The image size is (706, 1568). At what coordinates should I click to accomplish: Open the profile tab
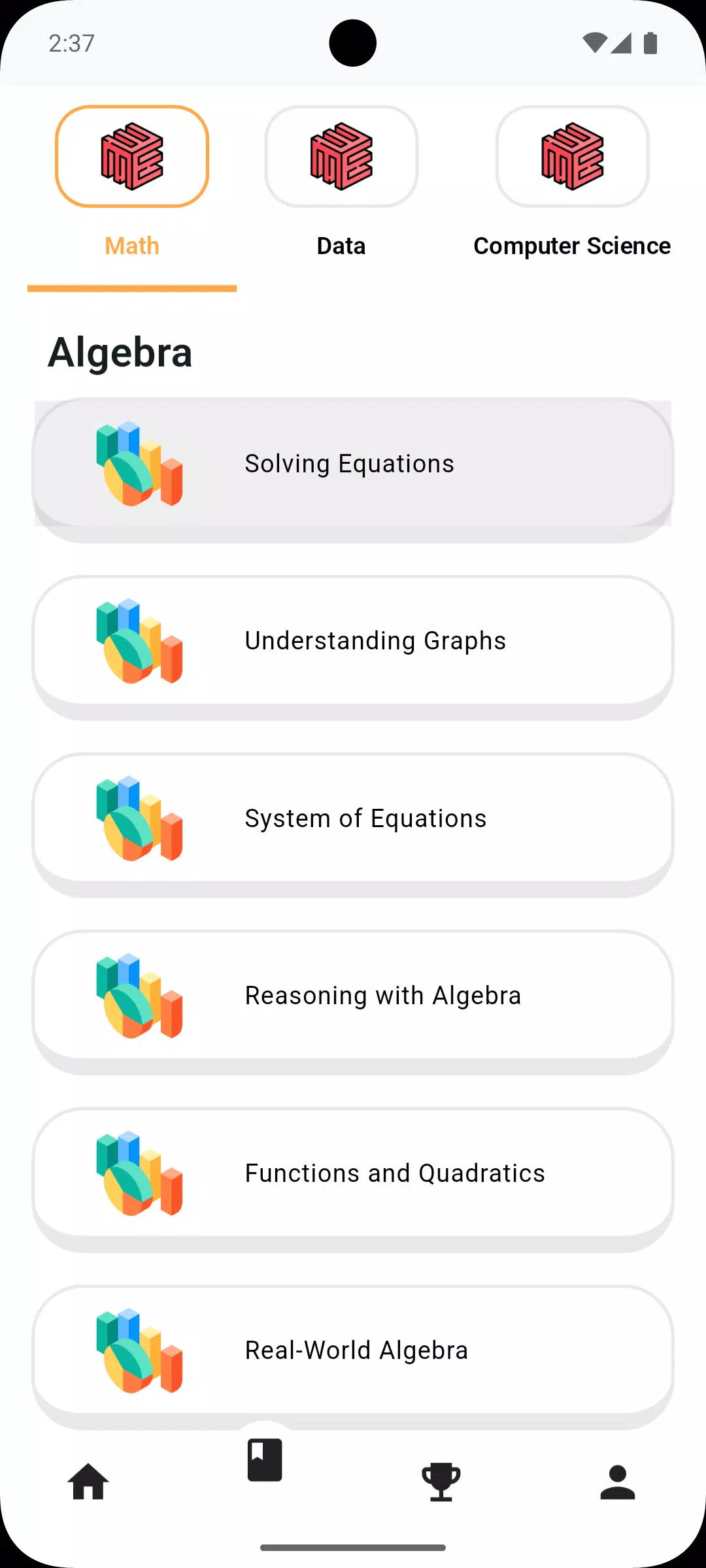[x=618, y=1482]
